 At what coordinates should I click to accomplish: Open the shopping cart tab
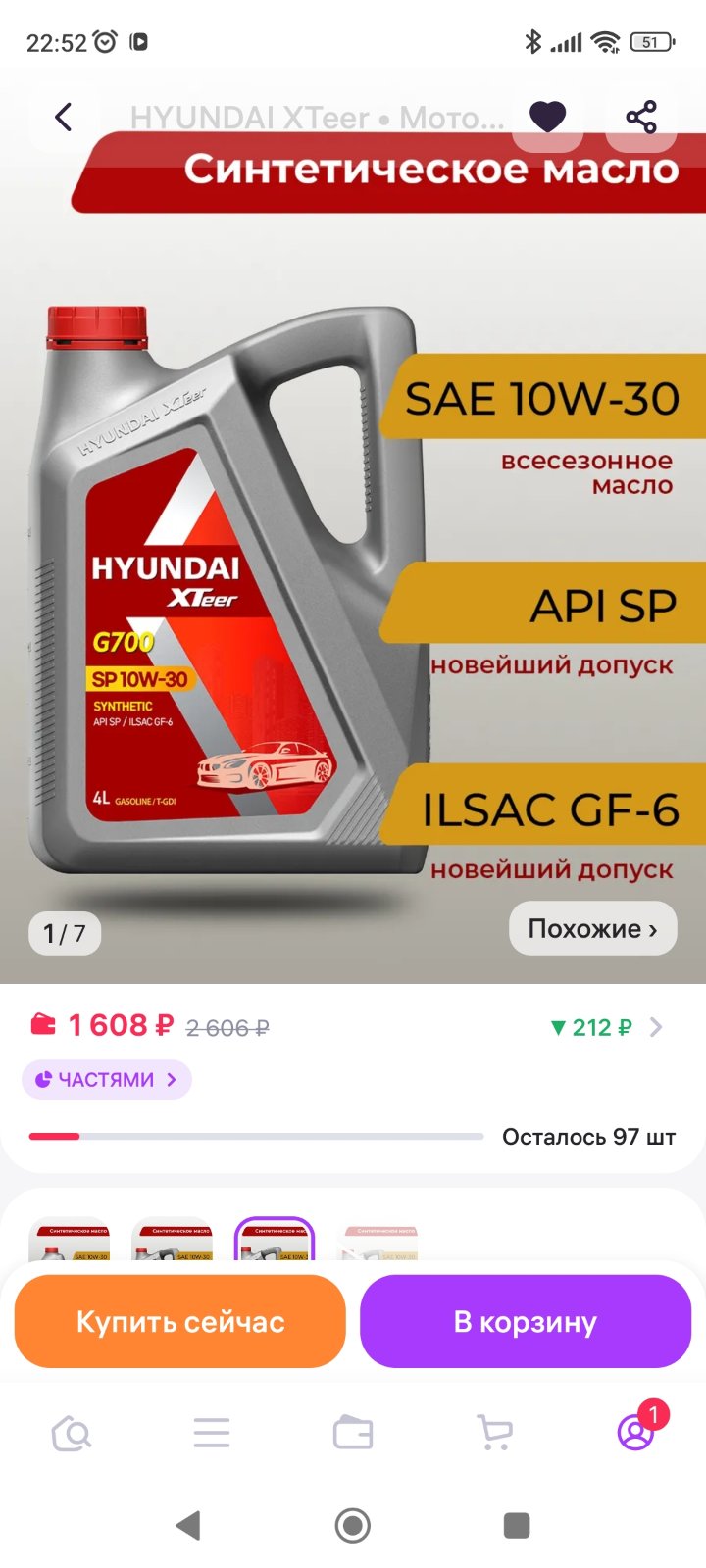point(494,1434)
